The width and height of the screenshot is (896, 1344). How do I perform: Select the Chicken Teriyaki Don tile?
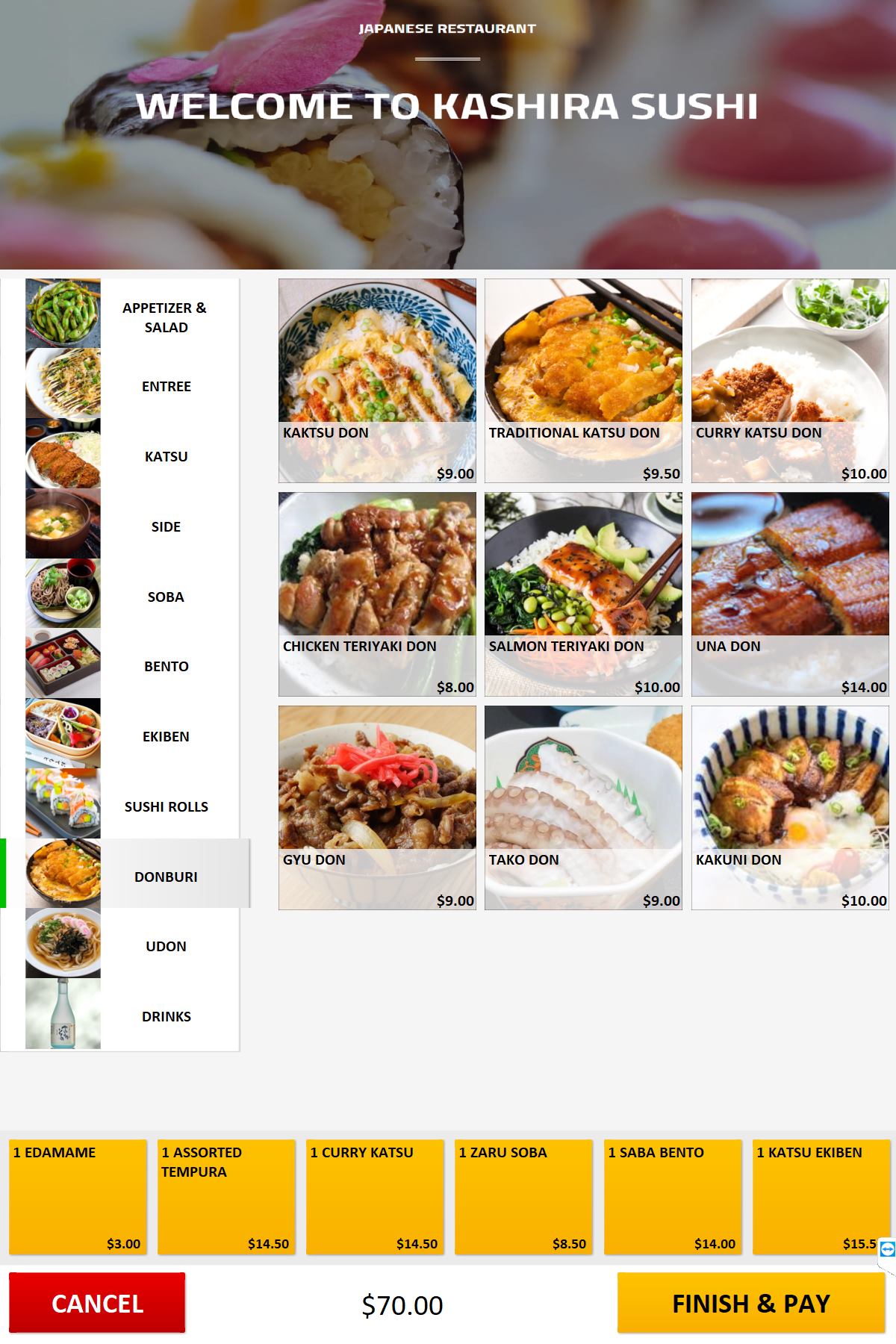click(x=377, y=594)
